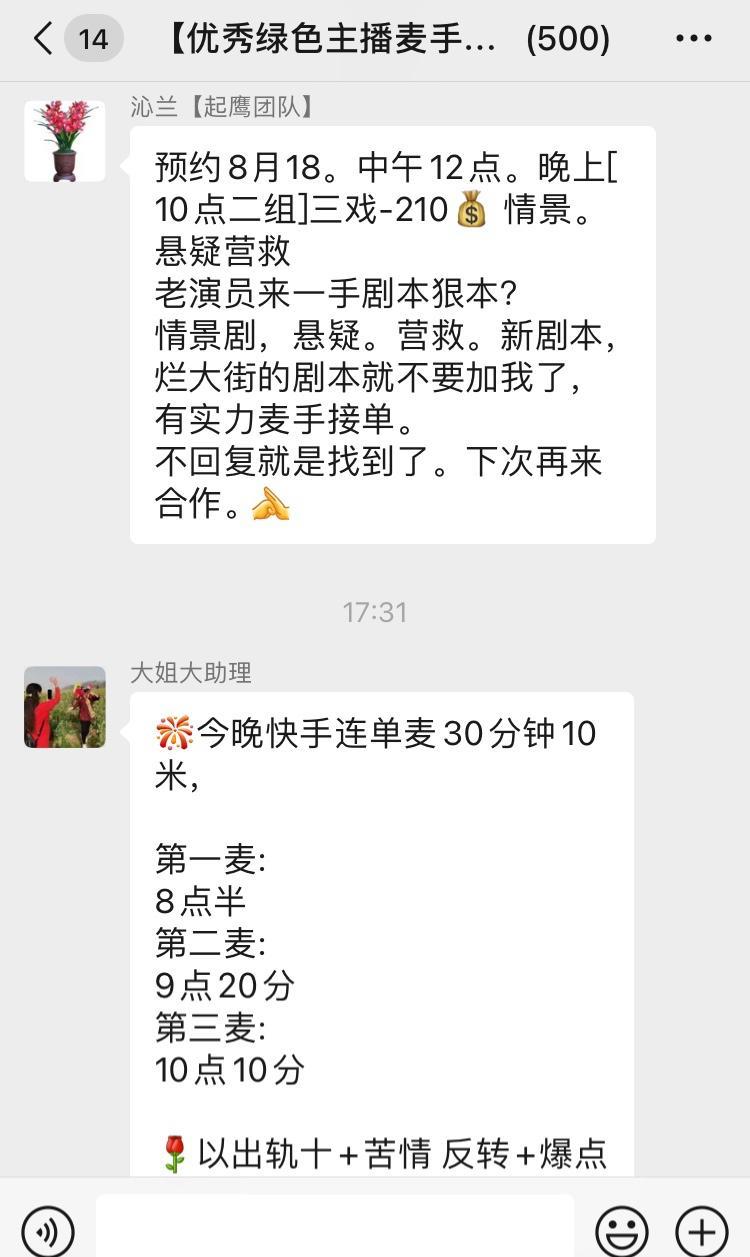
Task: Open the group chat overflow menu
Action: [x=693, y=39]
